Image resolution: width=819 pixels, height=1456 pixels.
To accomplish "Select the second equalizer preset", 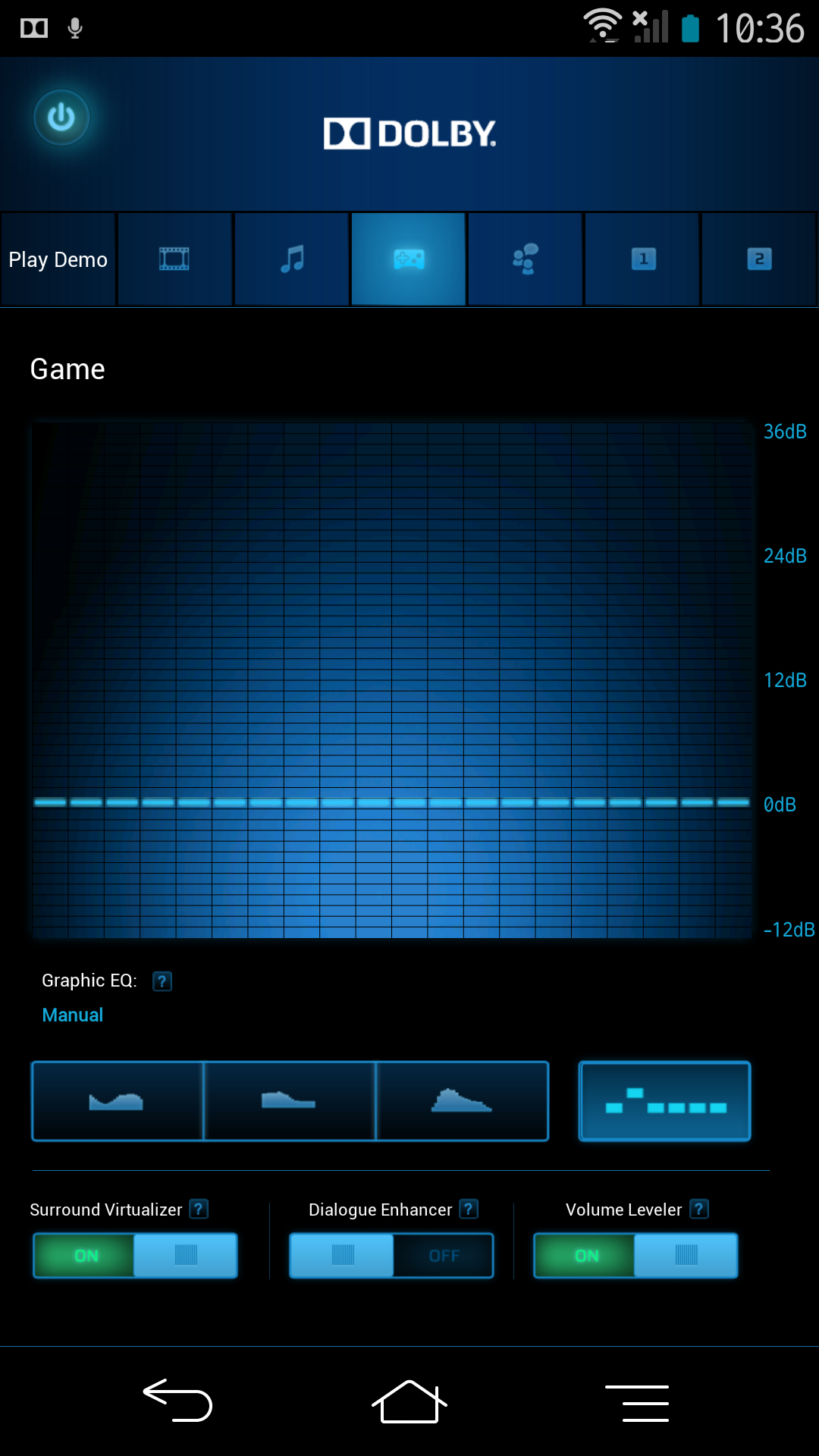I will [x=290, y=1101].
